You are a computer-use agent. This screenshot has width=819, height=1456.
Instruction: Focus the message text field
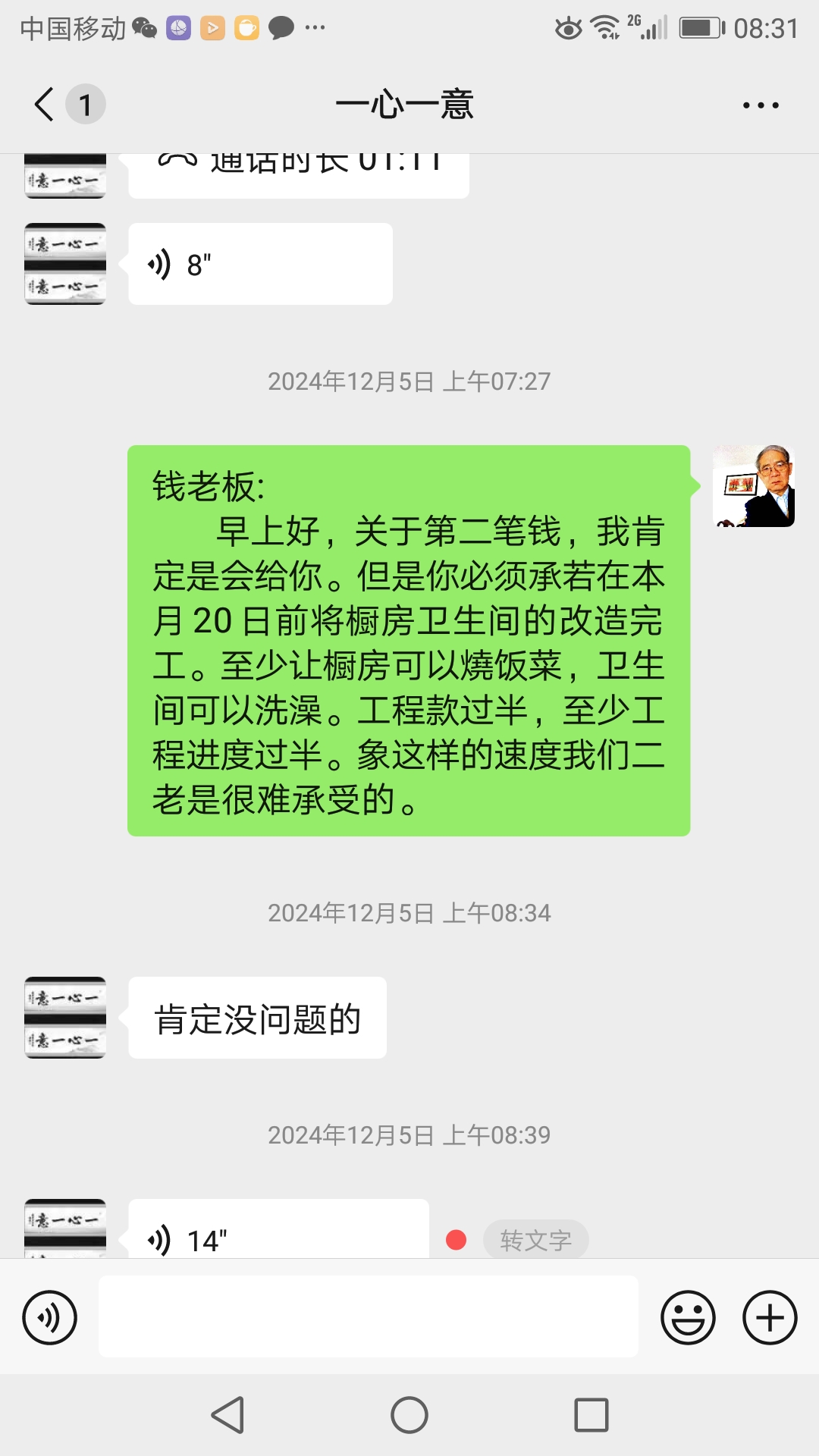[368, 1316]
